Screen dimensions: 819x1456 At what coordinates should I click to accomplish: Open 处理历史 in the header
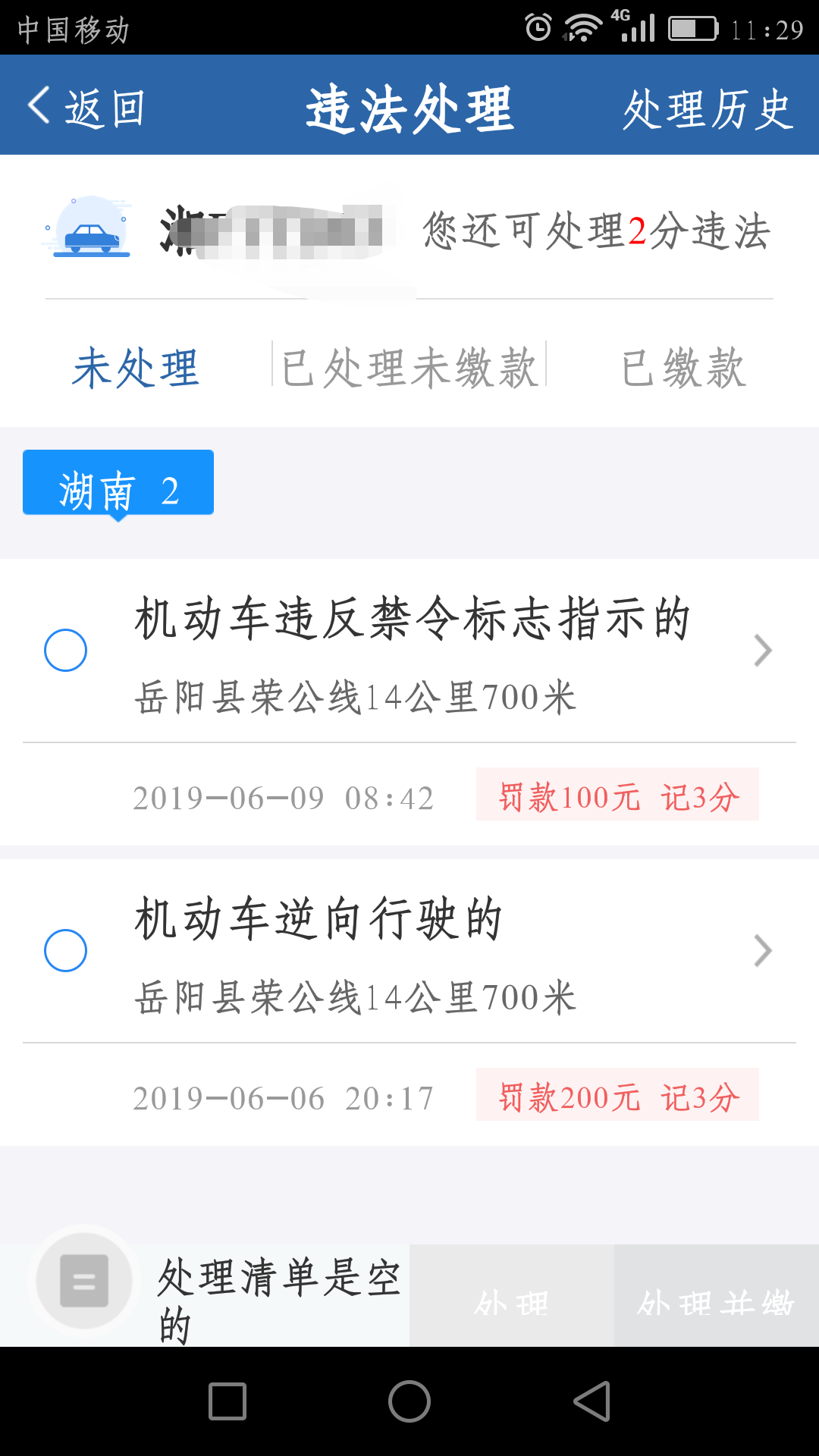[x=708, y=108]
